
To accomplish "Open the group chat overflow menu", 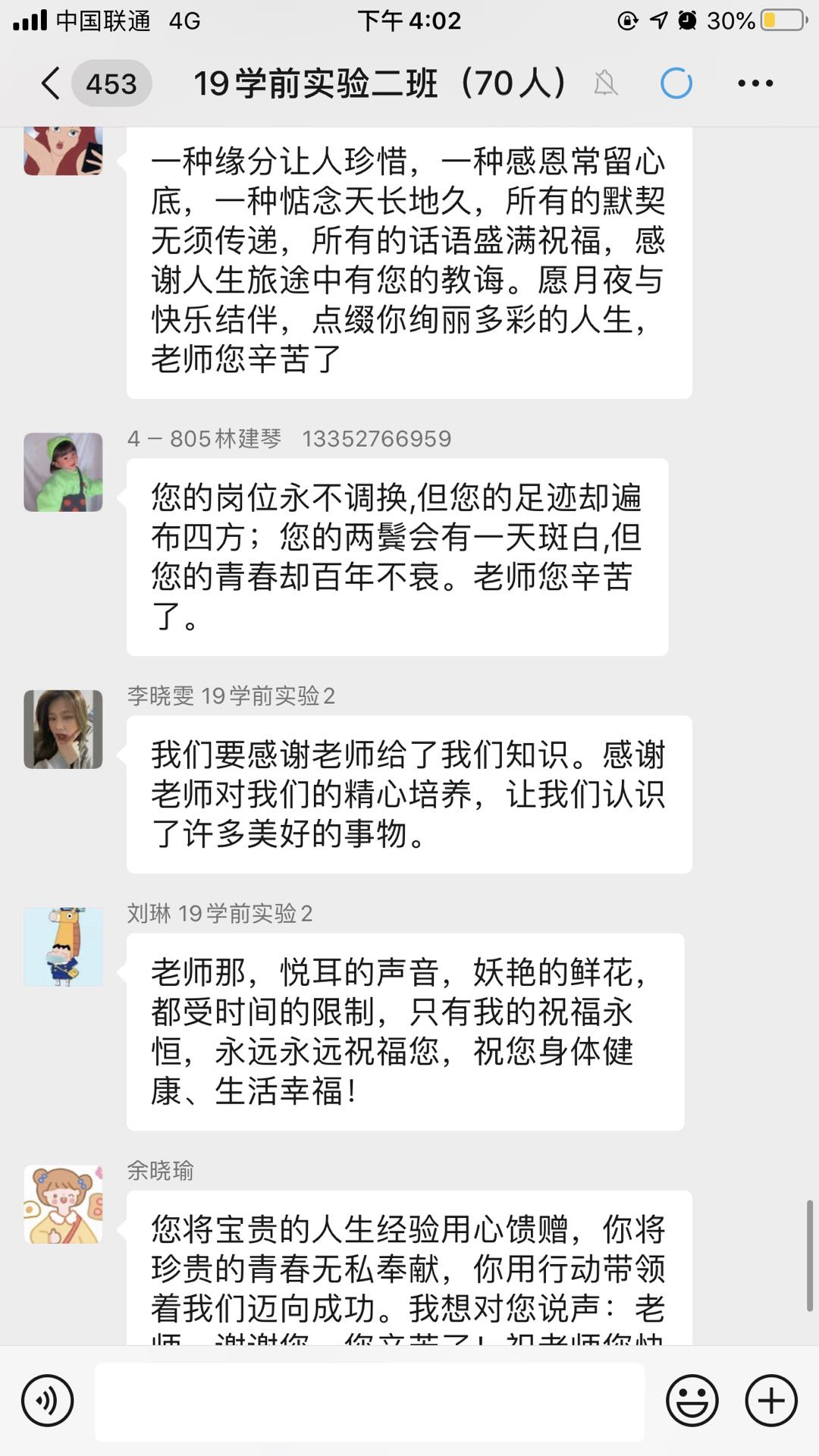I will (x=755, y=83).
